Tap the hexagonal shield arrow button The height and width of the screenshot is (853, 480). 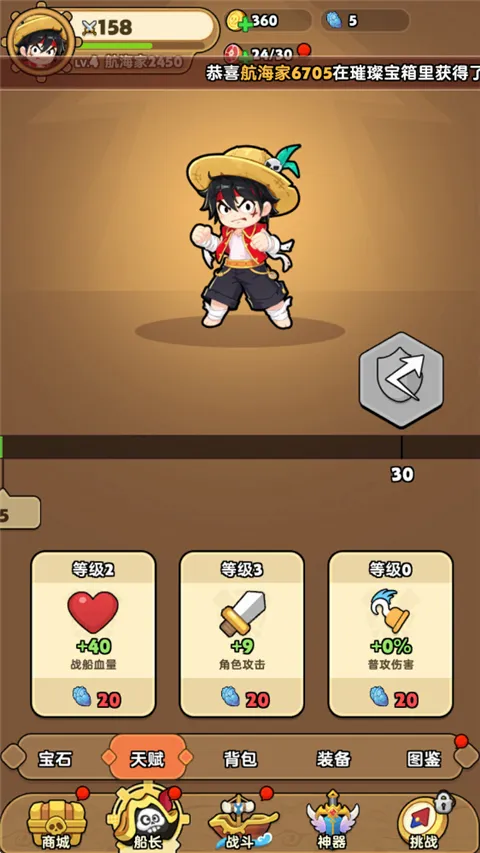click(x=402, y=380)
